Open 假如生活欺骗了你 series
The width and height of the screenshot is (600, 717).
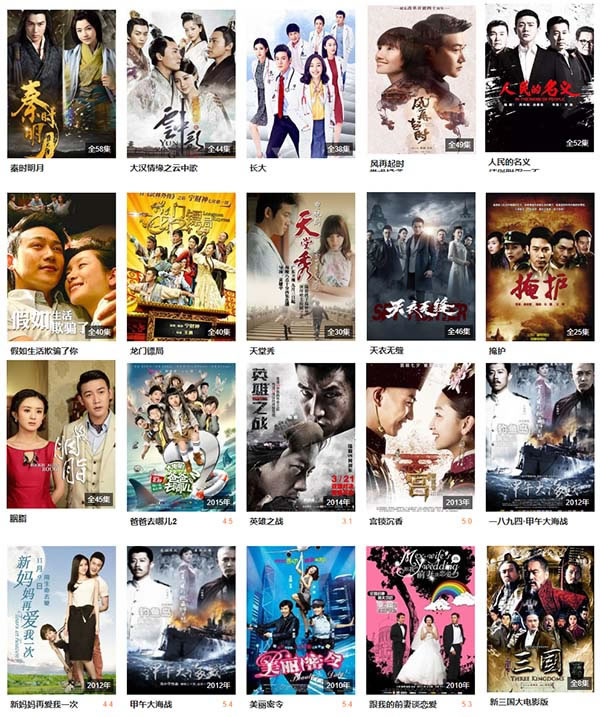click(61, 265)
